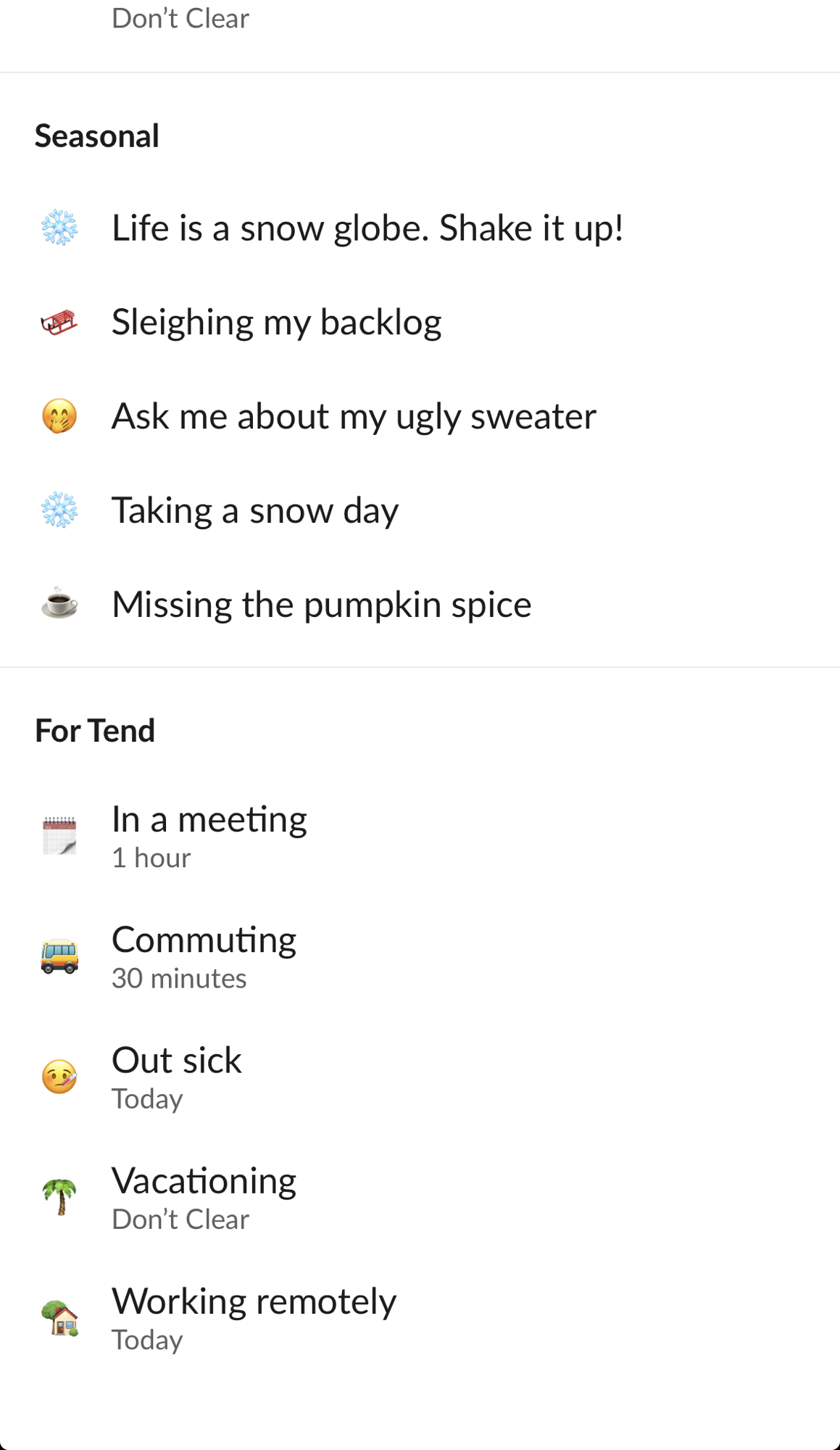
Task: Select 'Life is a snow globe. Shake it up!' status
Action: click(367, 228)
